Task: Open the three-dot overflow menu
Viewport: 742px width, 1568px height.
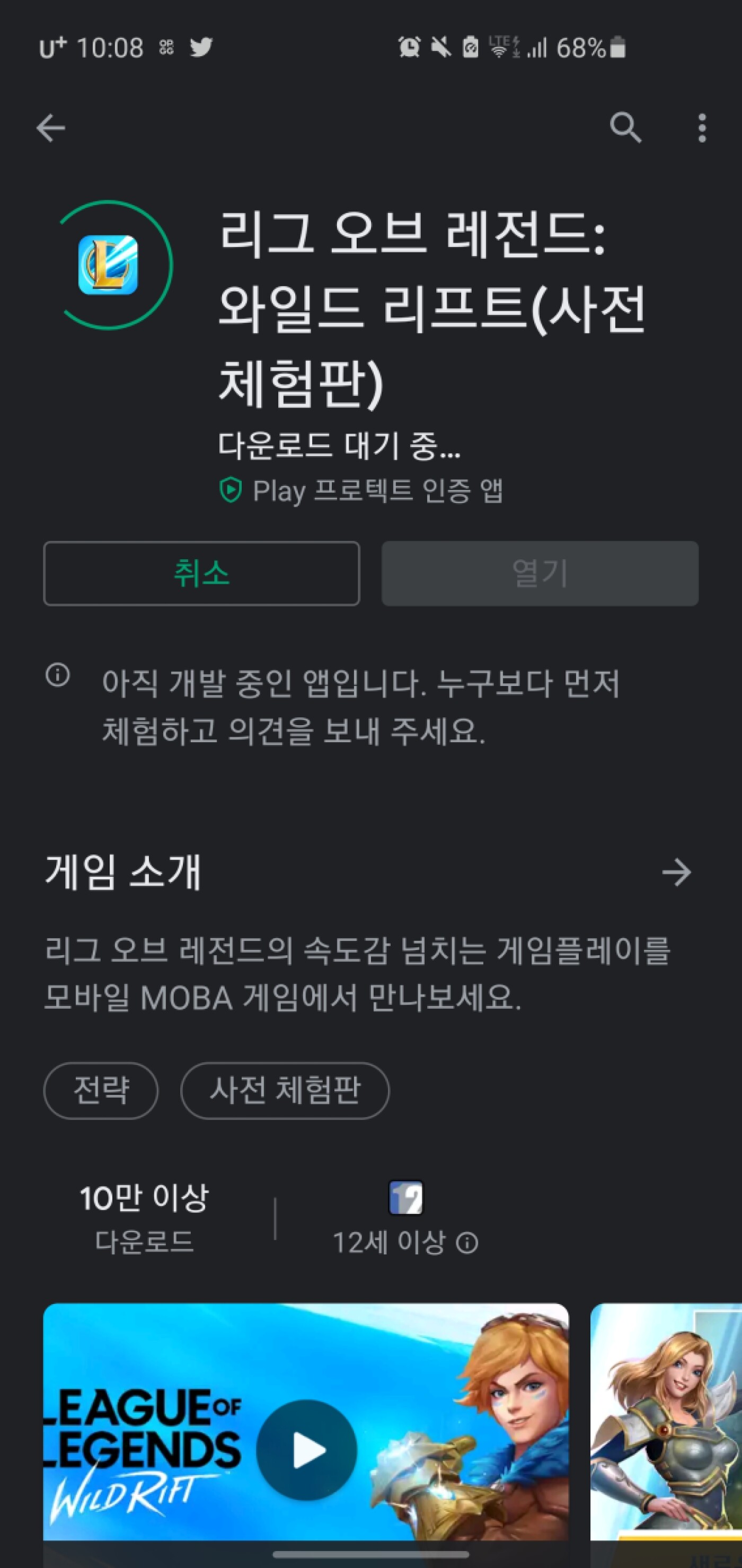Action: (x=702, y=128)
